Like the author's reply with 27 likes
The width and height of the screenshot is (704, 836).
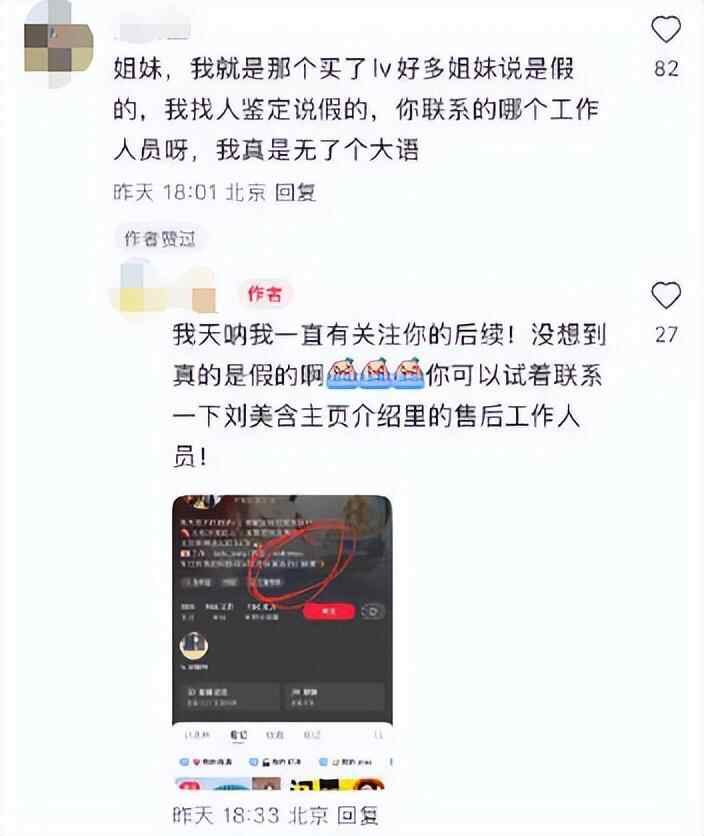(x=666, y=295)
